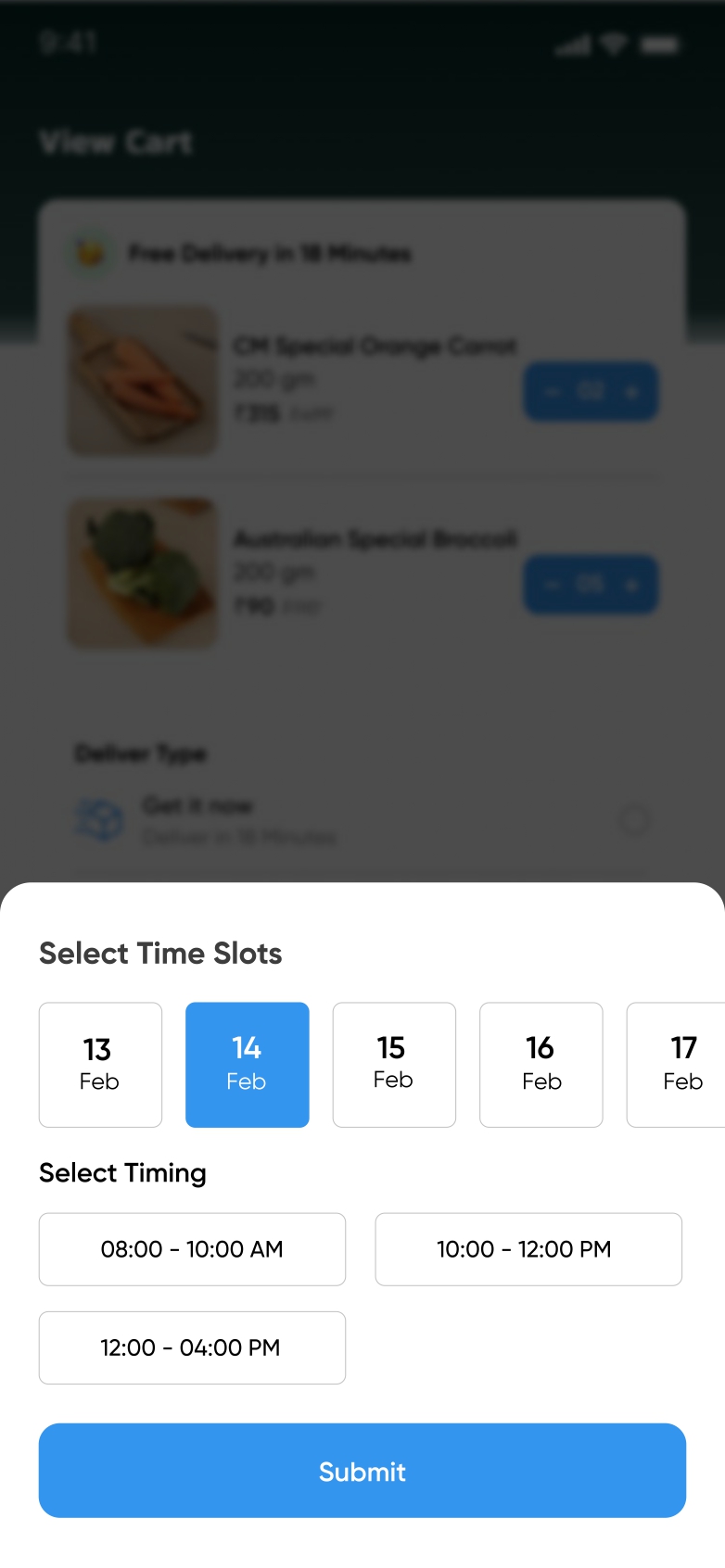Tap the minus icon on Australian Special Broccoli

[x=551, y=585]
